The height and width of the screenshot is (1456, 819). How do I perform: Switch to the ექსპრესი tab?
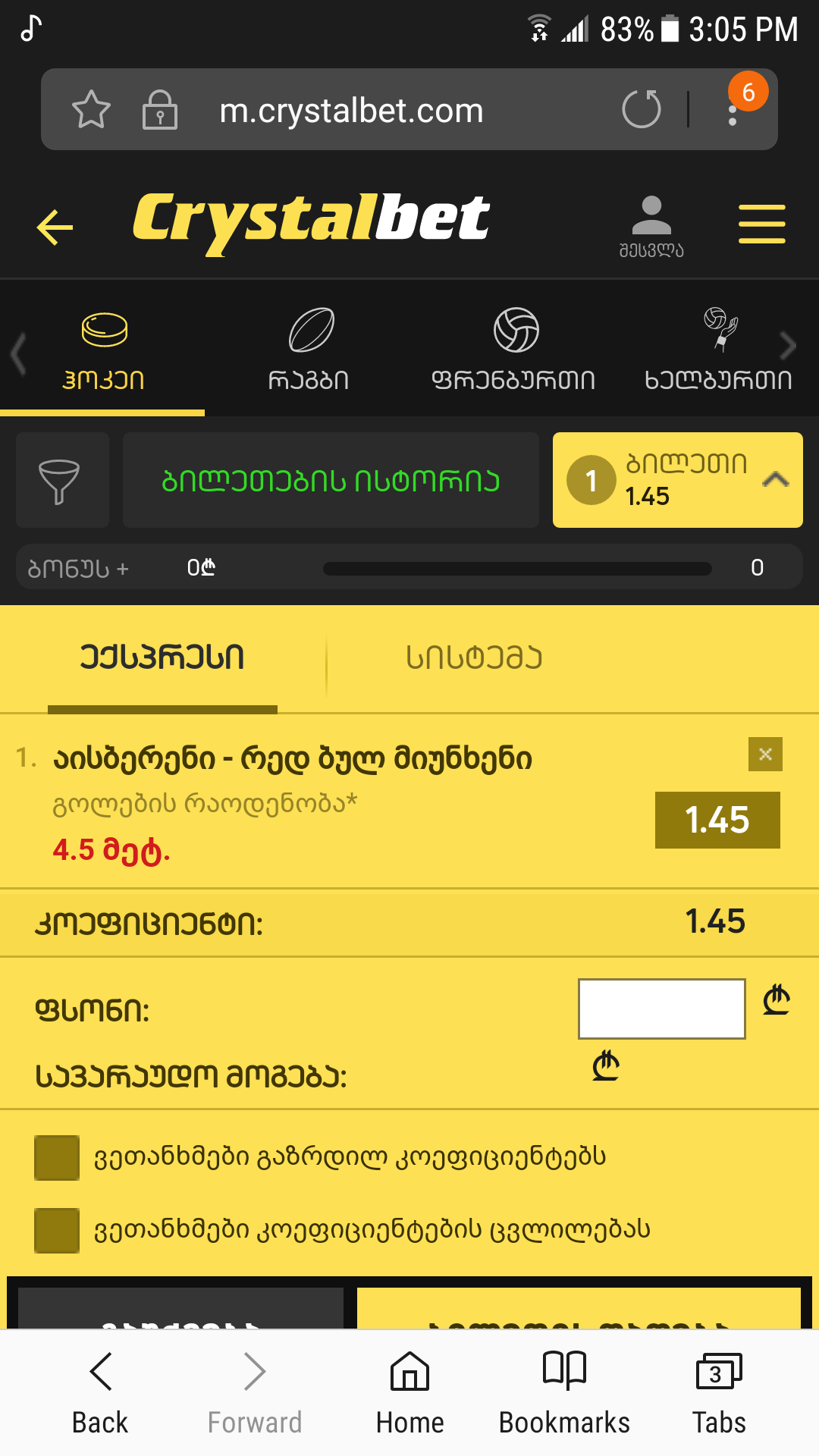(x=162, y=657)
